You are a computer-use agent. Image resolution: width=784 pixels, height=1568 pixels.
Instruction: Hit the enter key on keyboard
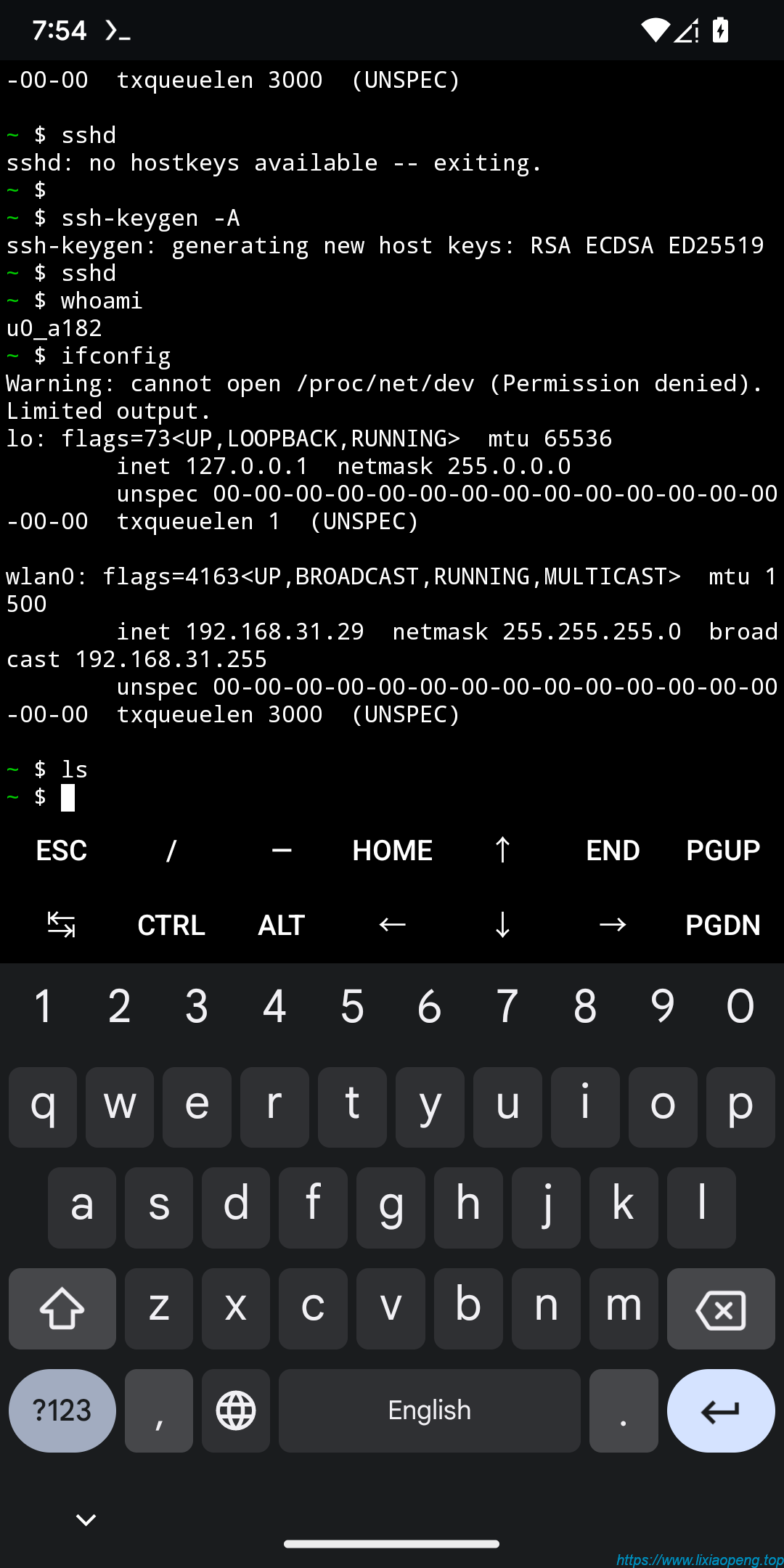pos(720,1410)
